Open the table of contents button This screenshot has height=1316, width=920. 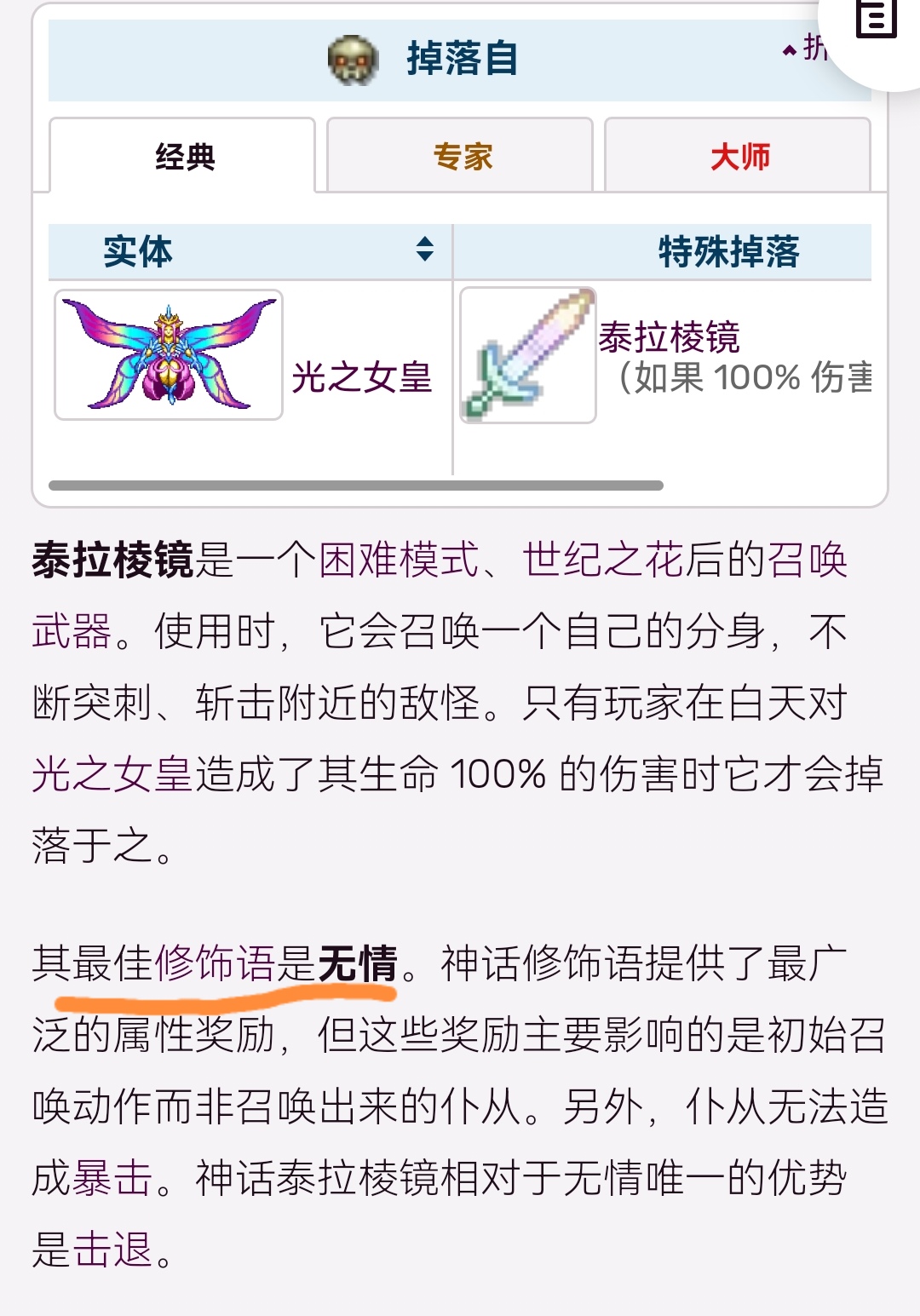[x=876, y=20]
